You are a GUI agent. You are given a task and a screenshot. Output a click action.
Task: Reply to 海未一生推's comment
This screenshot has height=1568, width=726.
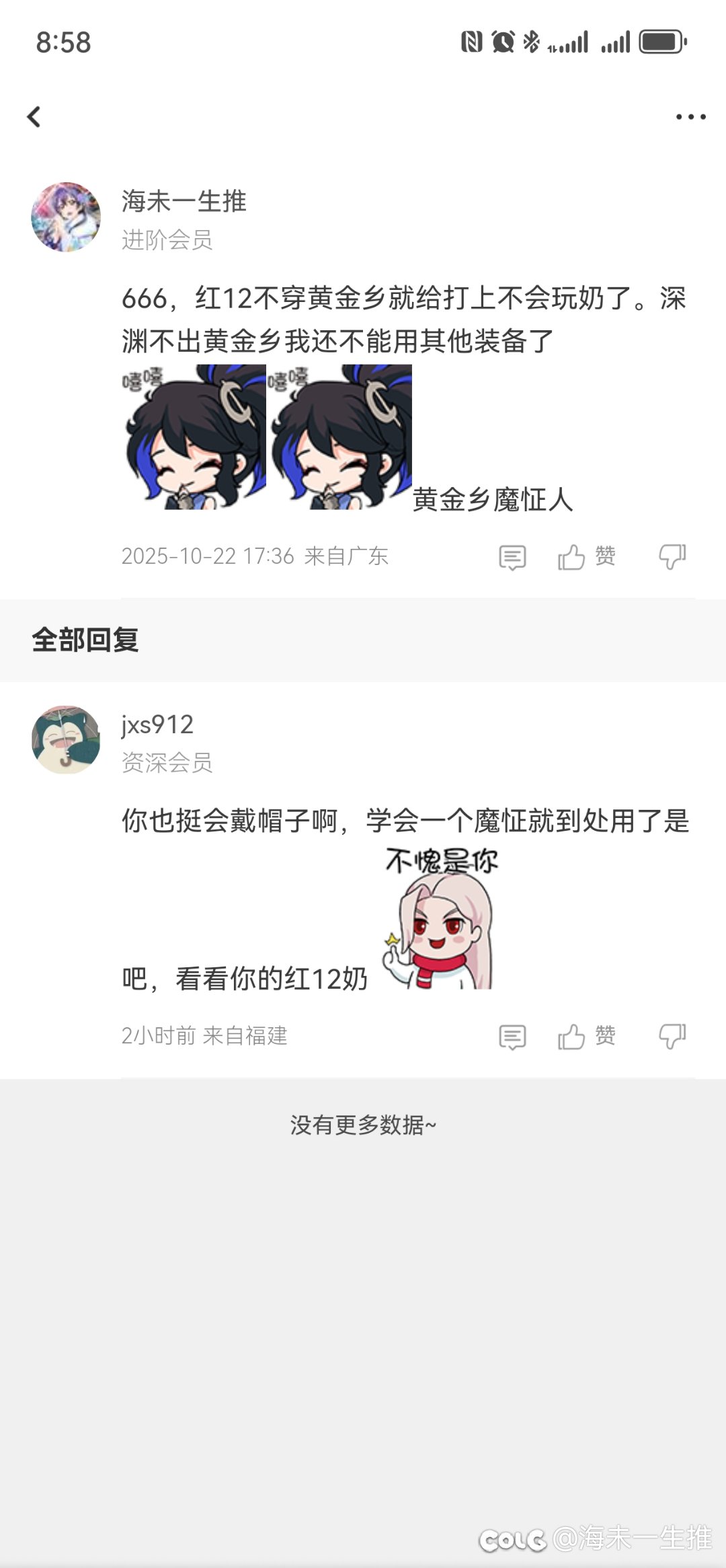pyautogui.click(x=512, y=558)
